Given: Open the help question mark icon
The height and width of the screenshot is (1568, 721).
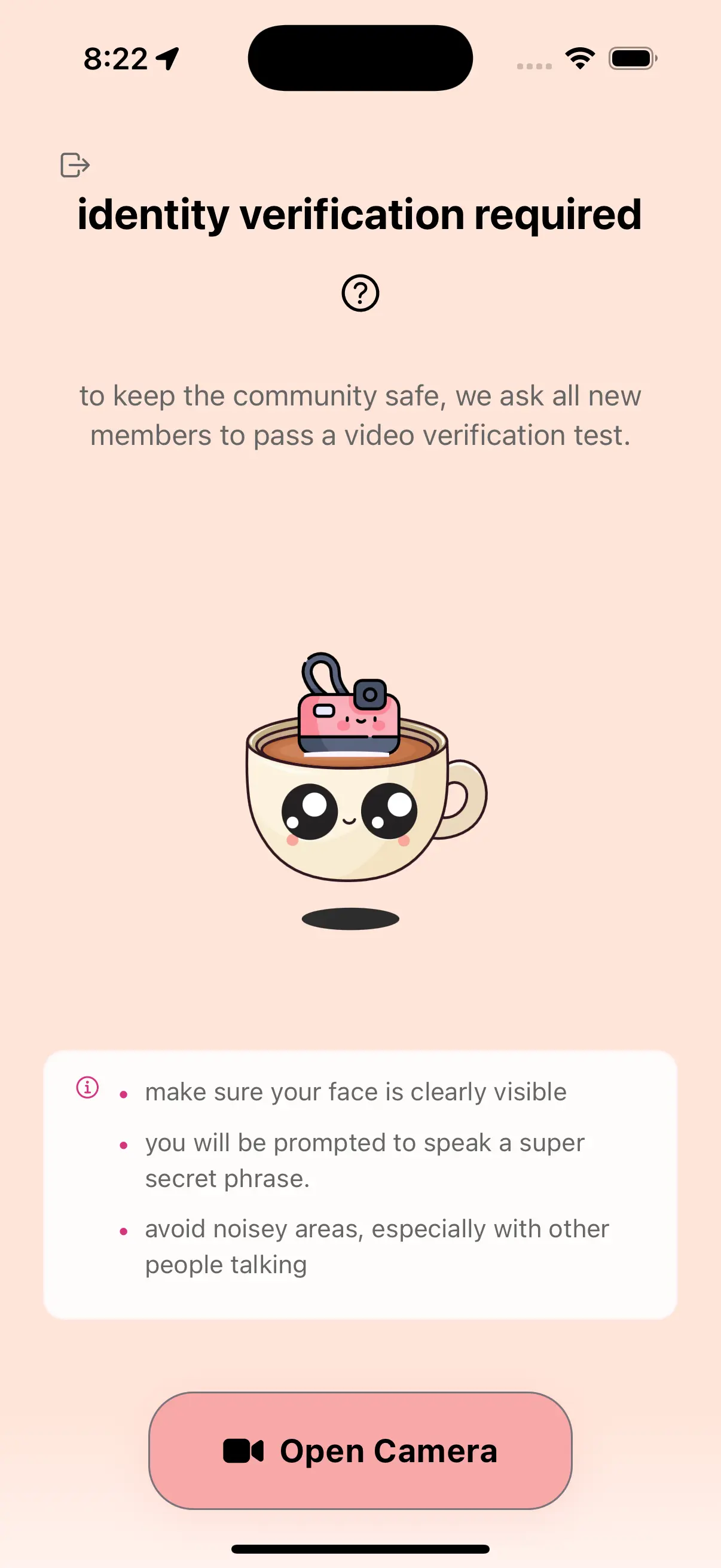Looking at the screenshot, I should 360,294.
